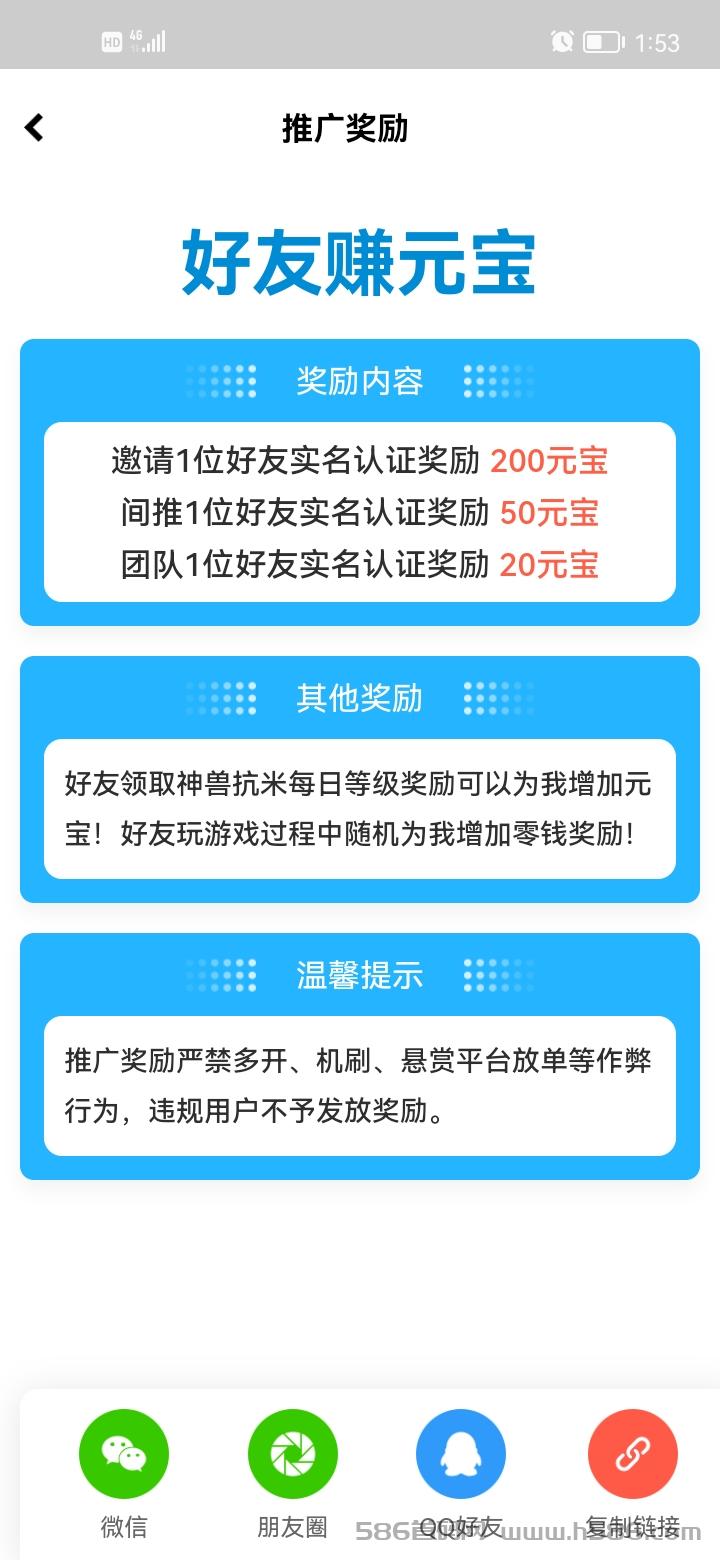Go back from the 推广奖励 page

coord(34,128)
